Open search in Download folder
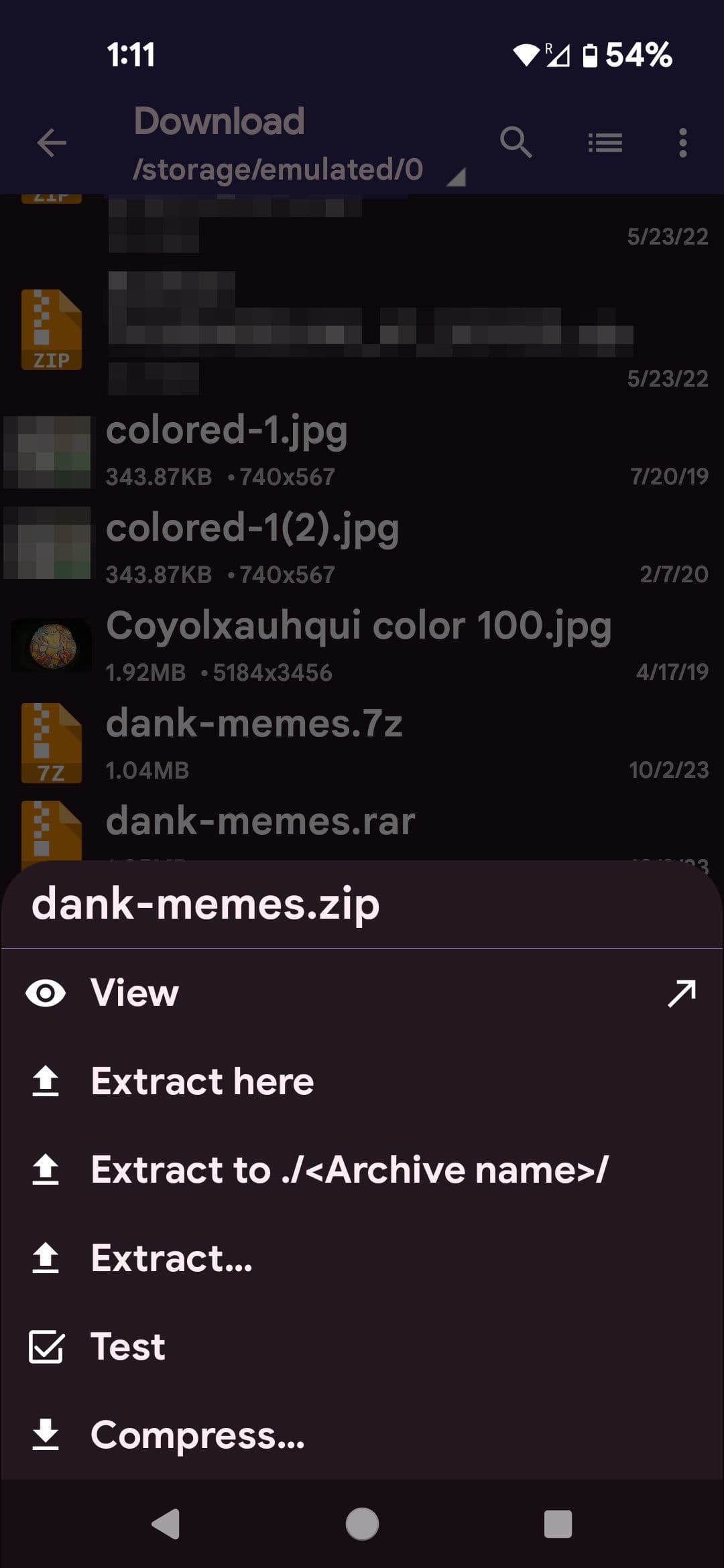 (x=516, y=142)
